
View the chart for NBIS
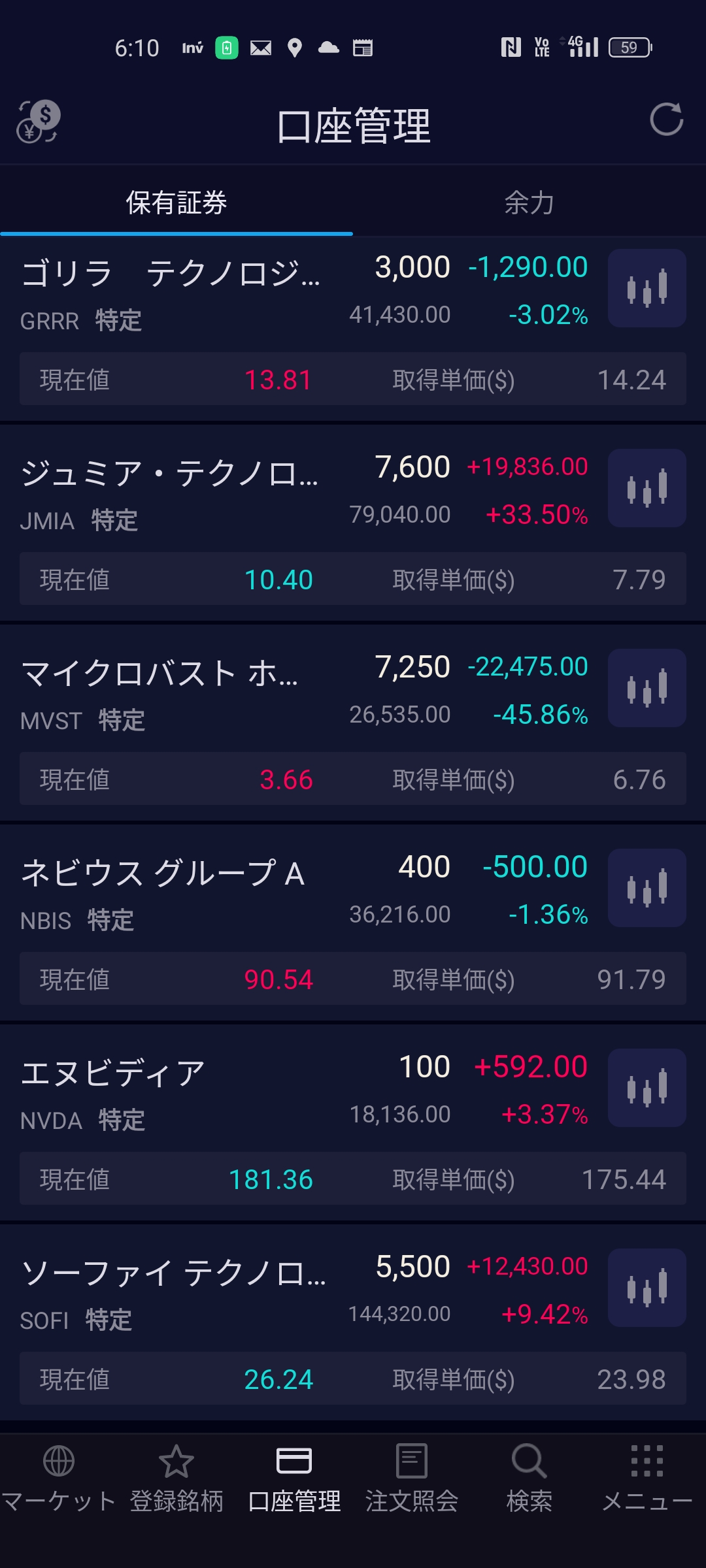click(647, 888)
